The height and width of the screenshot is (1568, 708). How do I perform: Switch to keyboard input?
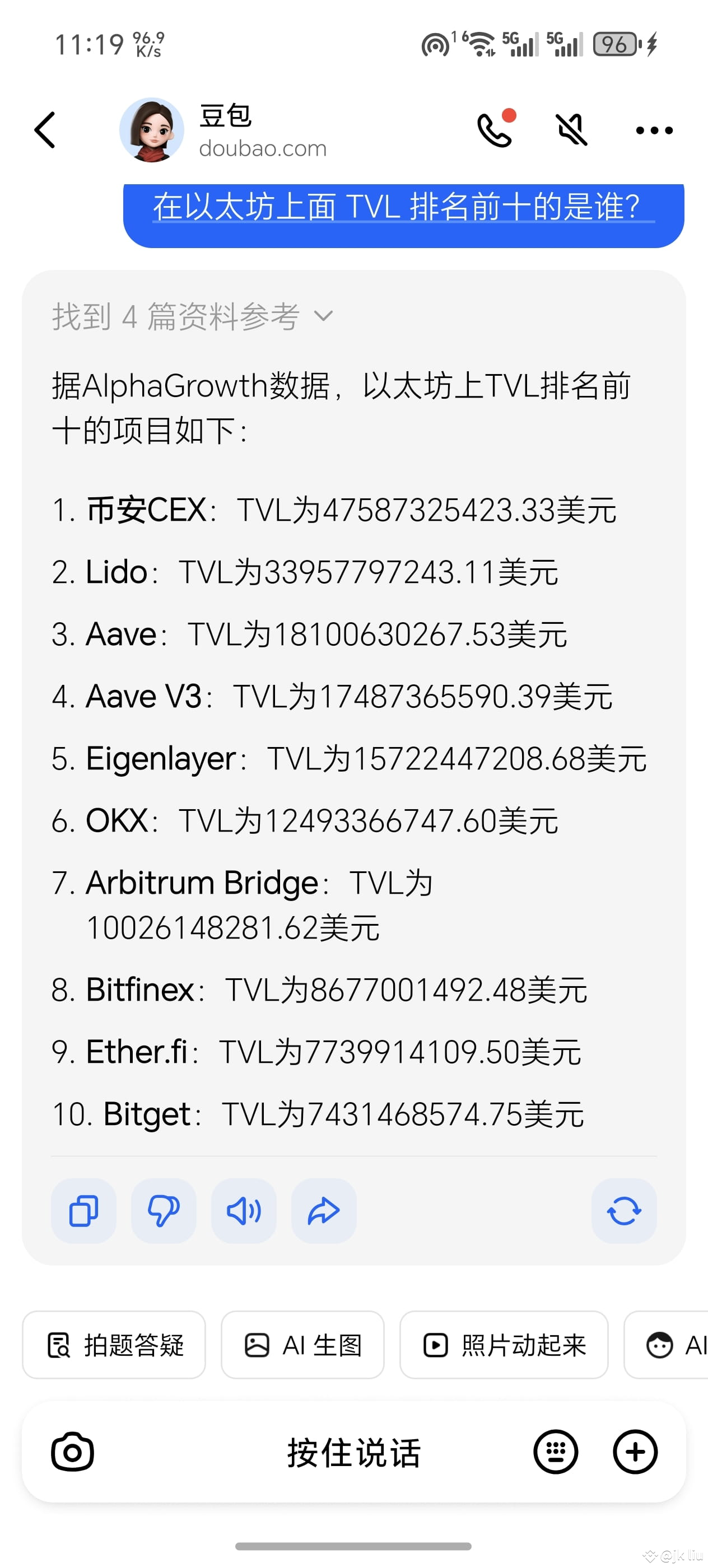point(555,1451)
